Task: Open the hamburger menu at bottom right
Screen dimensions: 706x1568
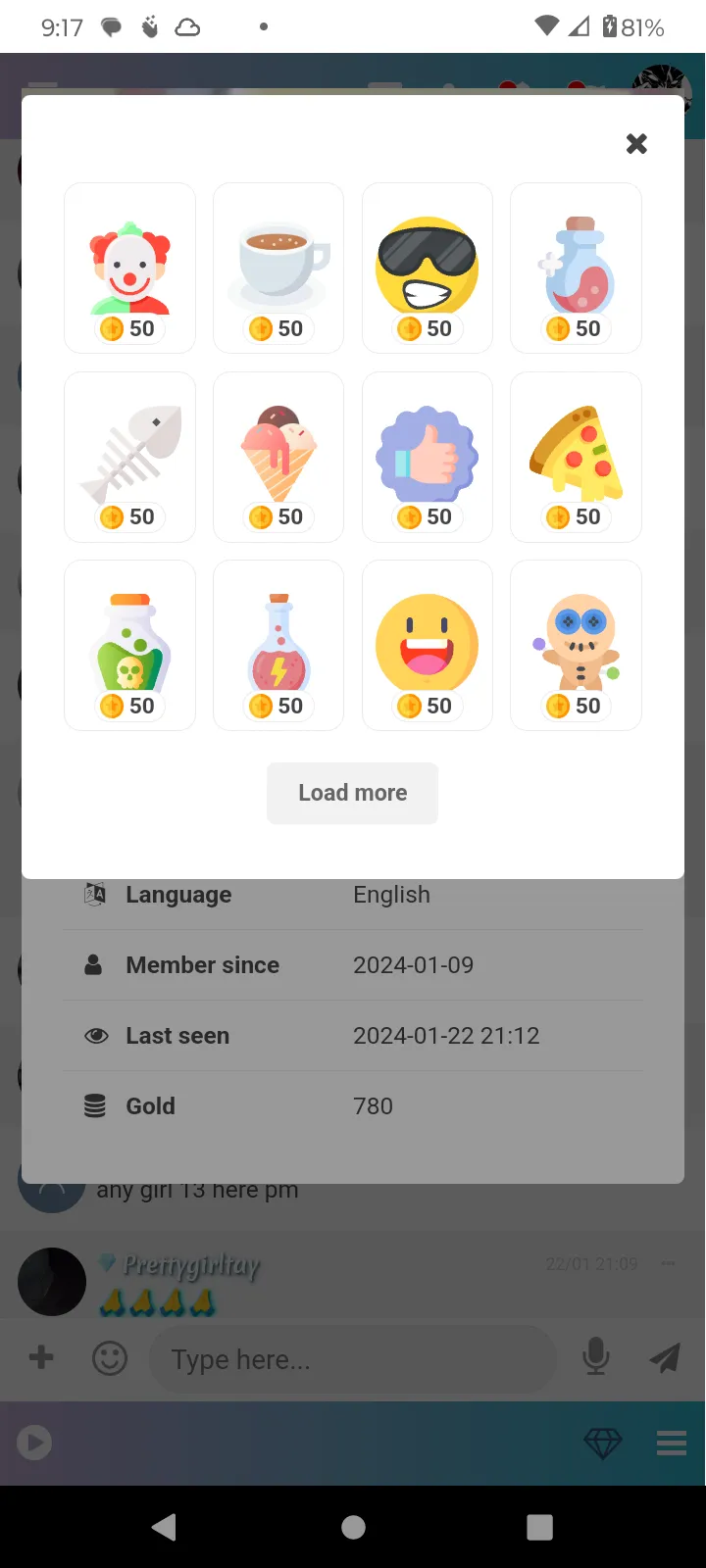Action: (671, 1443)
